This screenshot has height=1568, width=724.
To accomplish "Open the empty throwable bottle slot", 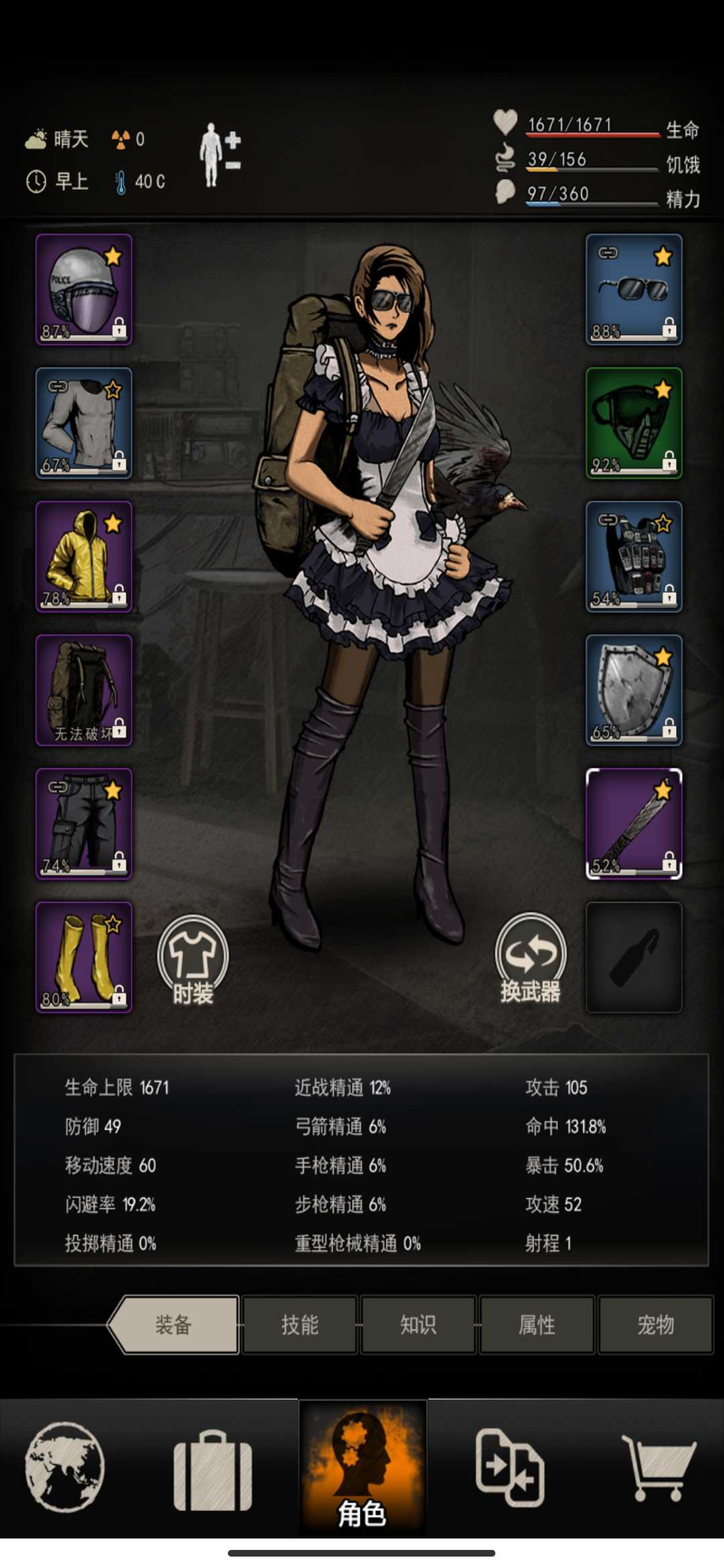I will (633, 956).
